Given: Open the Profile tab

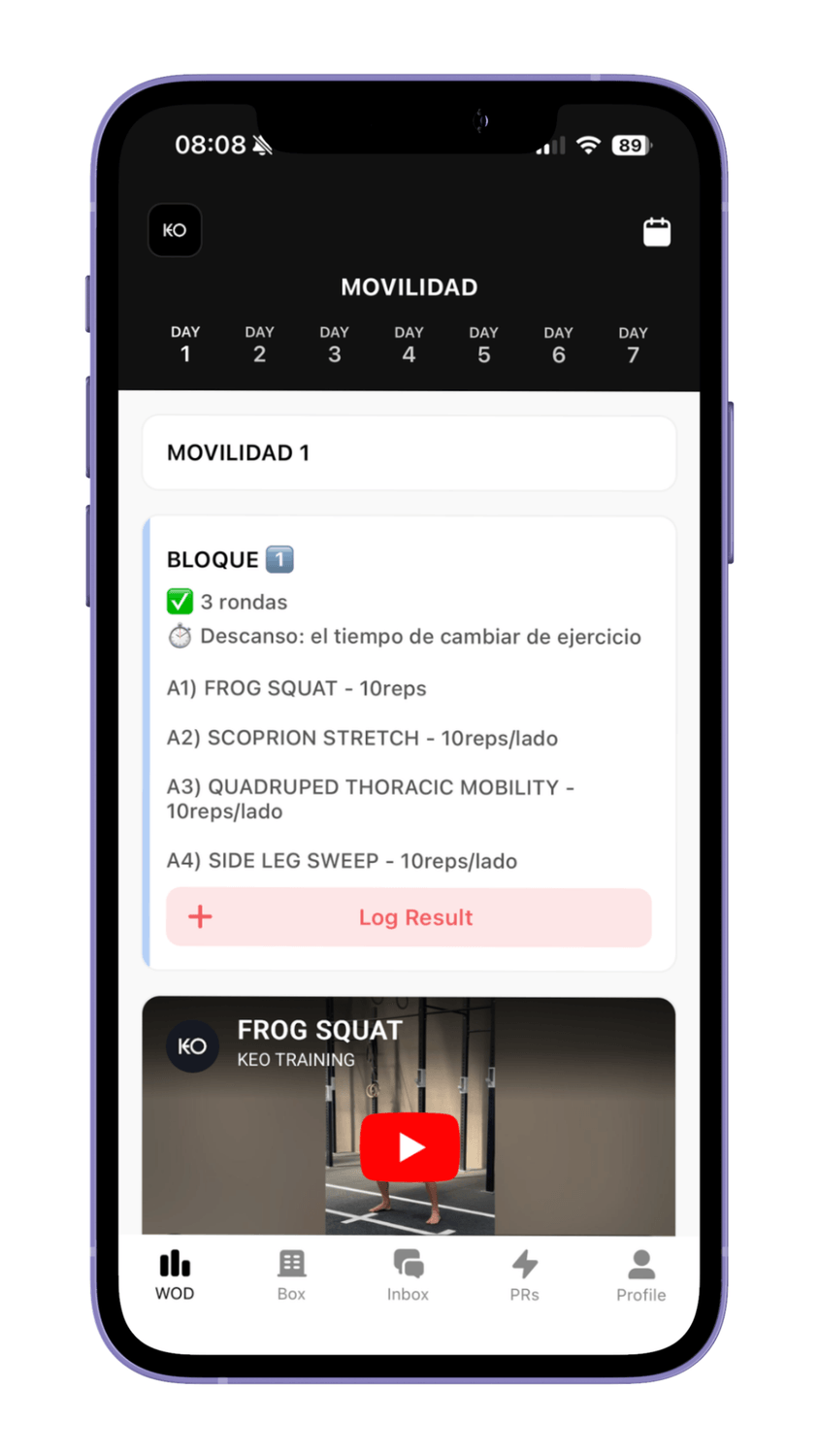Looking at the screenshot, I should pos(640,1275).
